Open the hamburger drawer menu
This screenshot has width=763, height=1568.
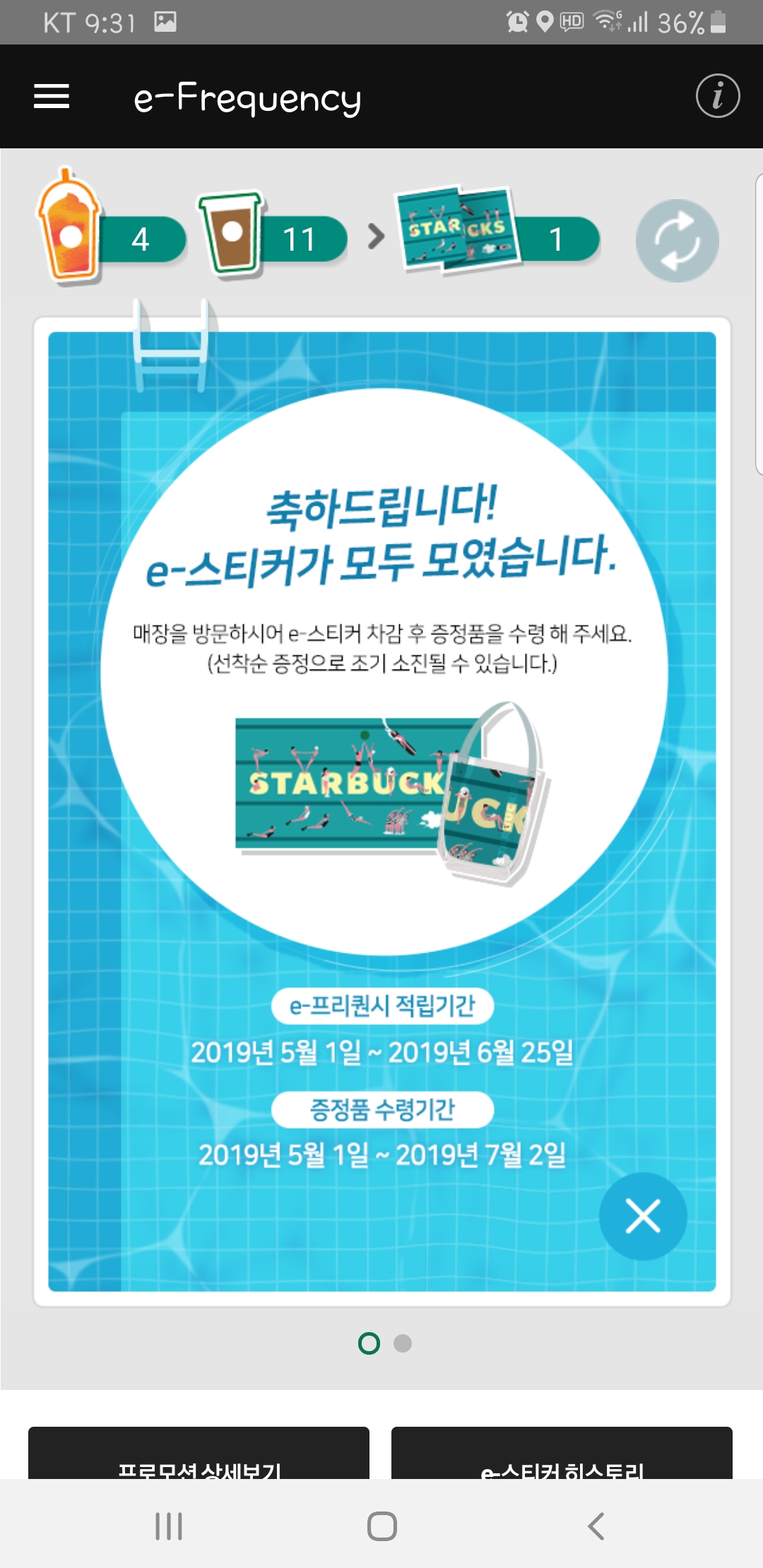coord(52,96)
